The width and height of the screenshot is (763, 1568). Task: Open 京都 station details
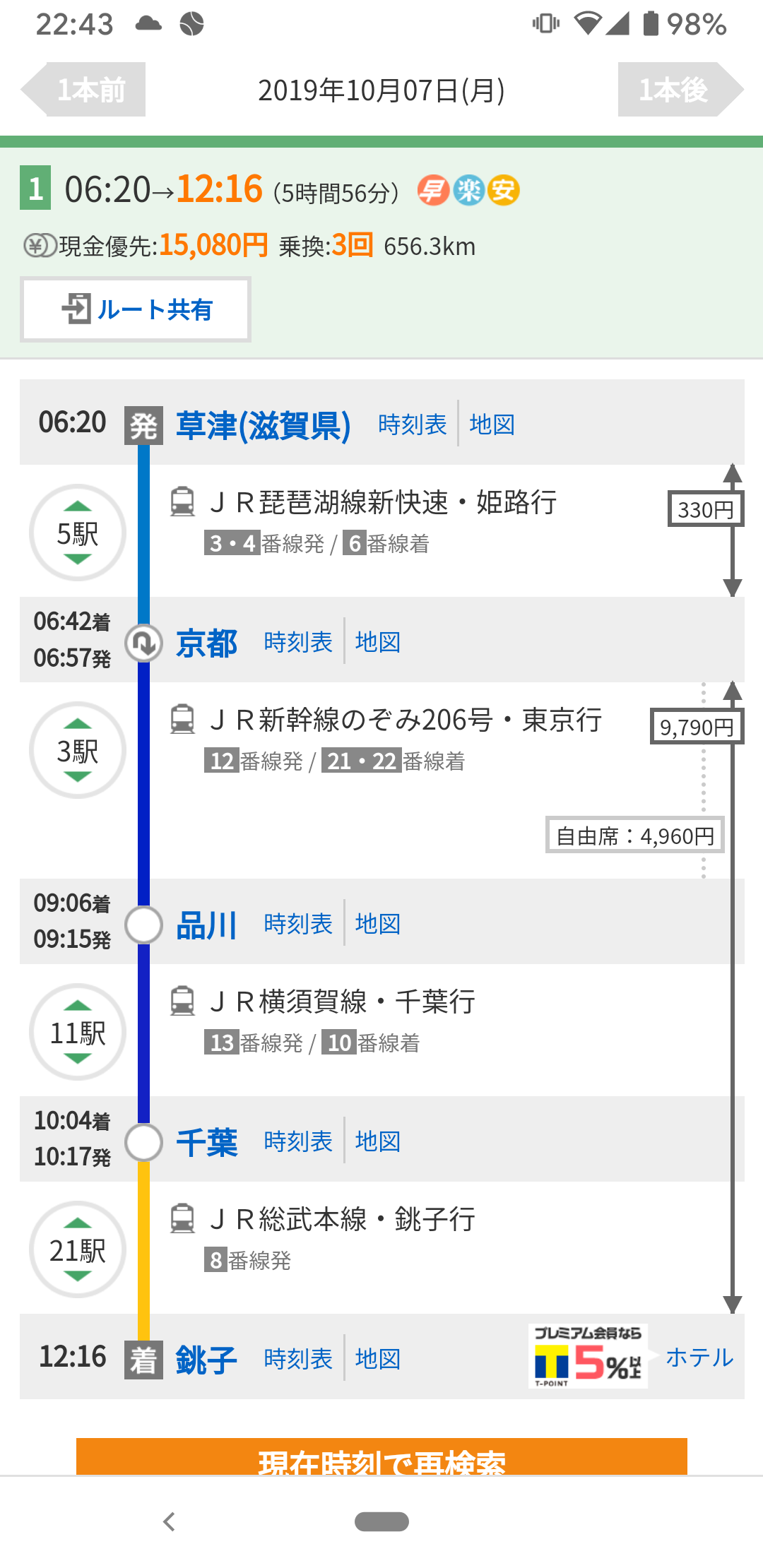coord(206,643)
